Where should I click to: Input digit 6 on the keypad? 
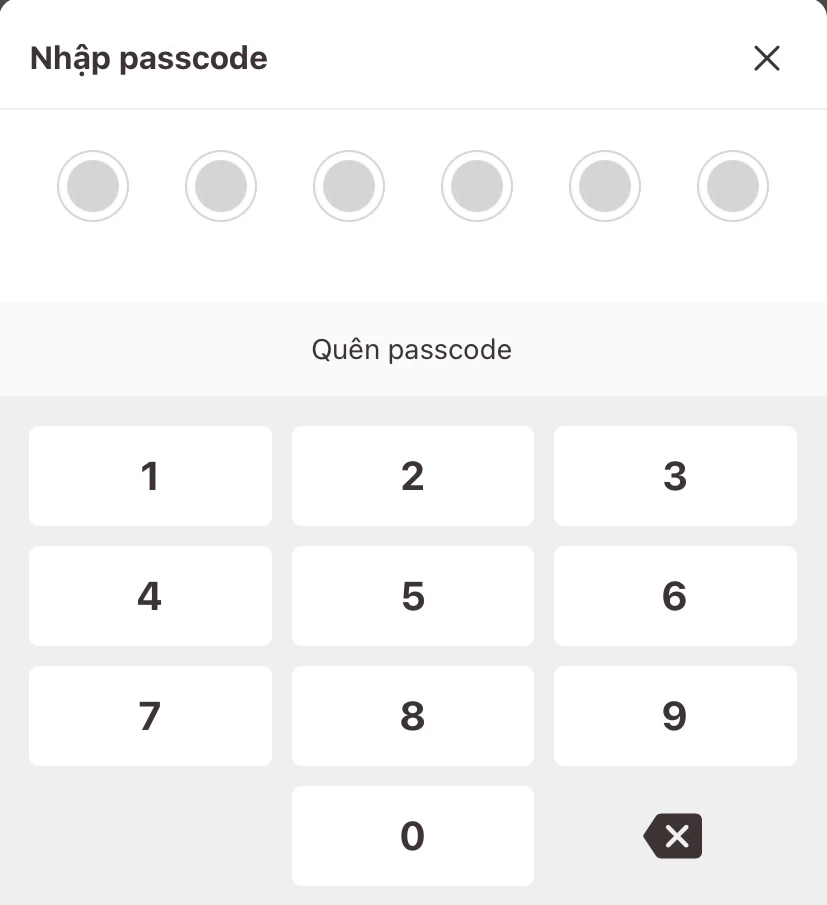click(675, 596)
